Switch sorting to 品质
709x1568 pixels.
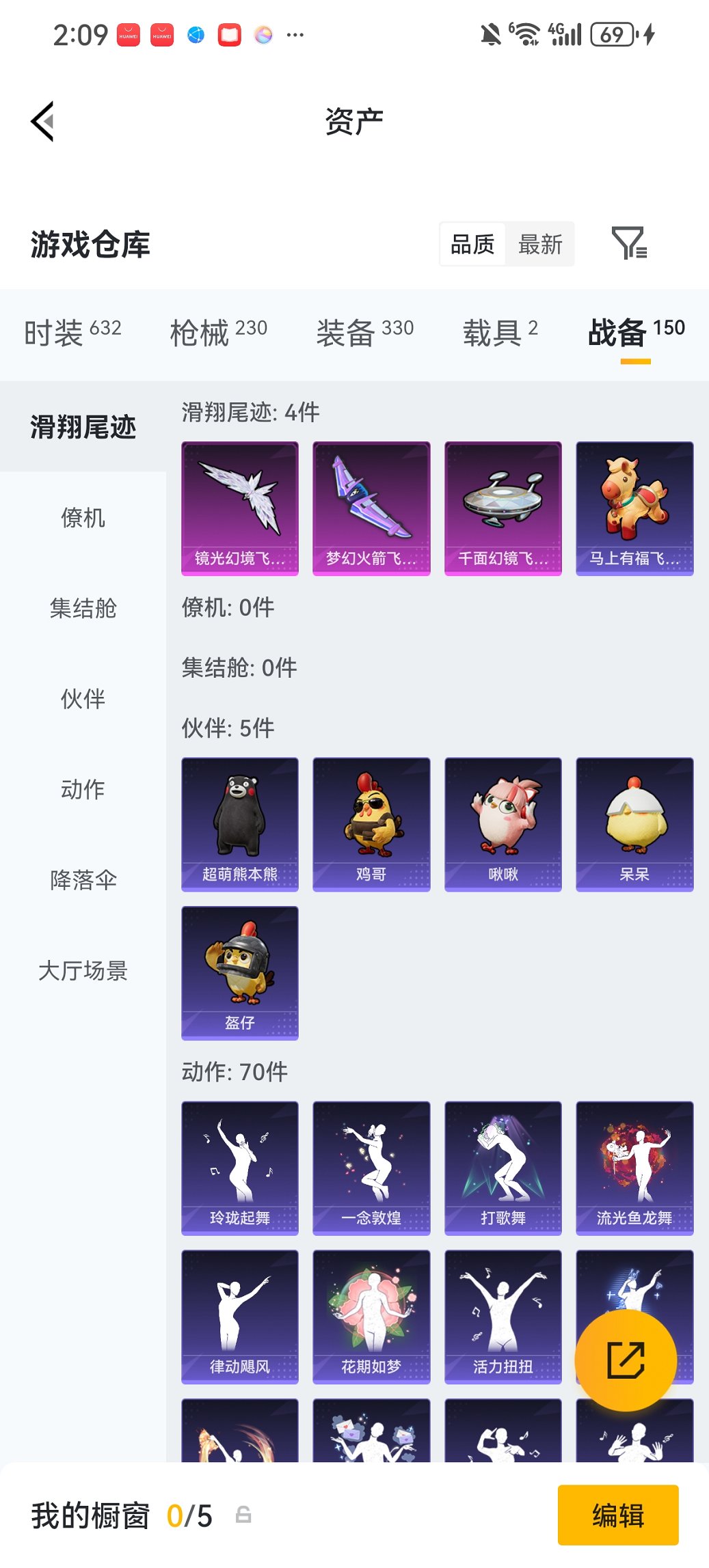(x=472, y=244)
